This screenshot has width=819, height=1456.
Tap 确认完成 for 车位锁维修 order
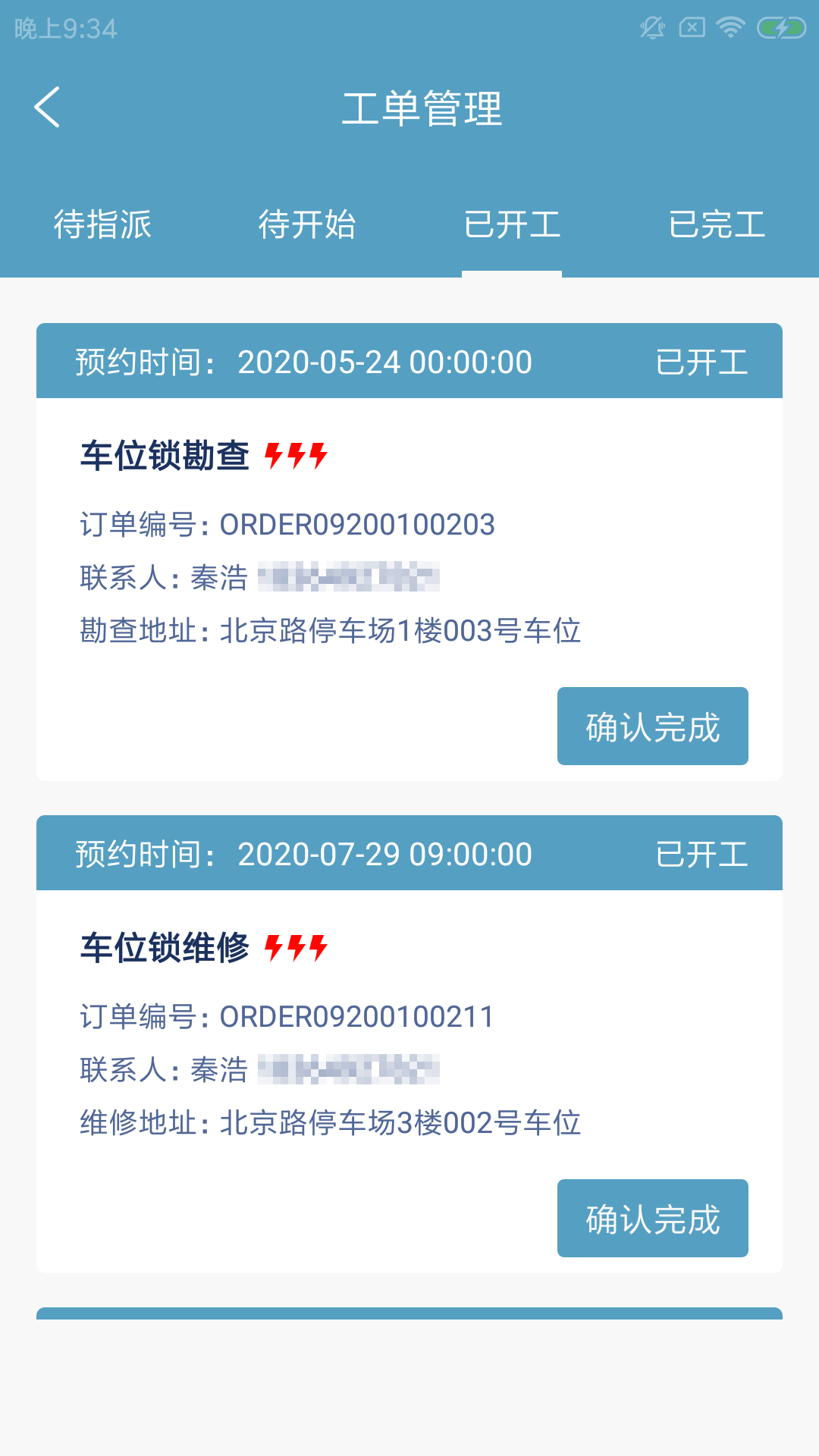(x=653, y=1219)
